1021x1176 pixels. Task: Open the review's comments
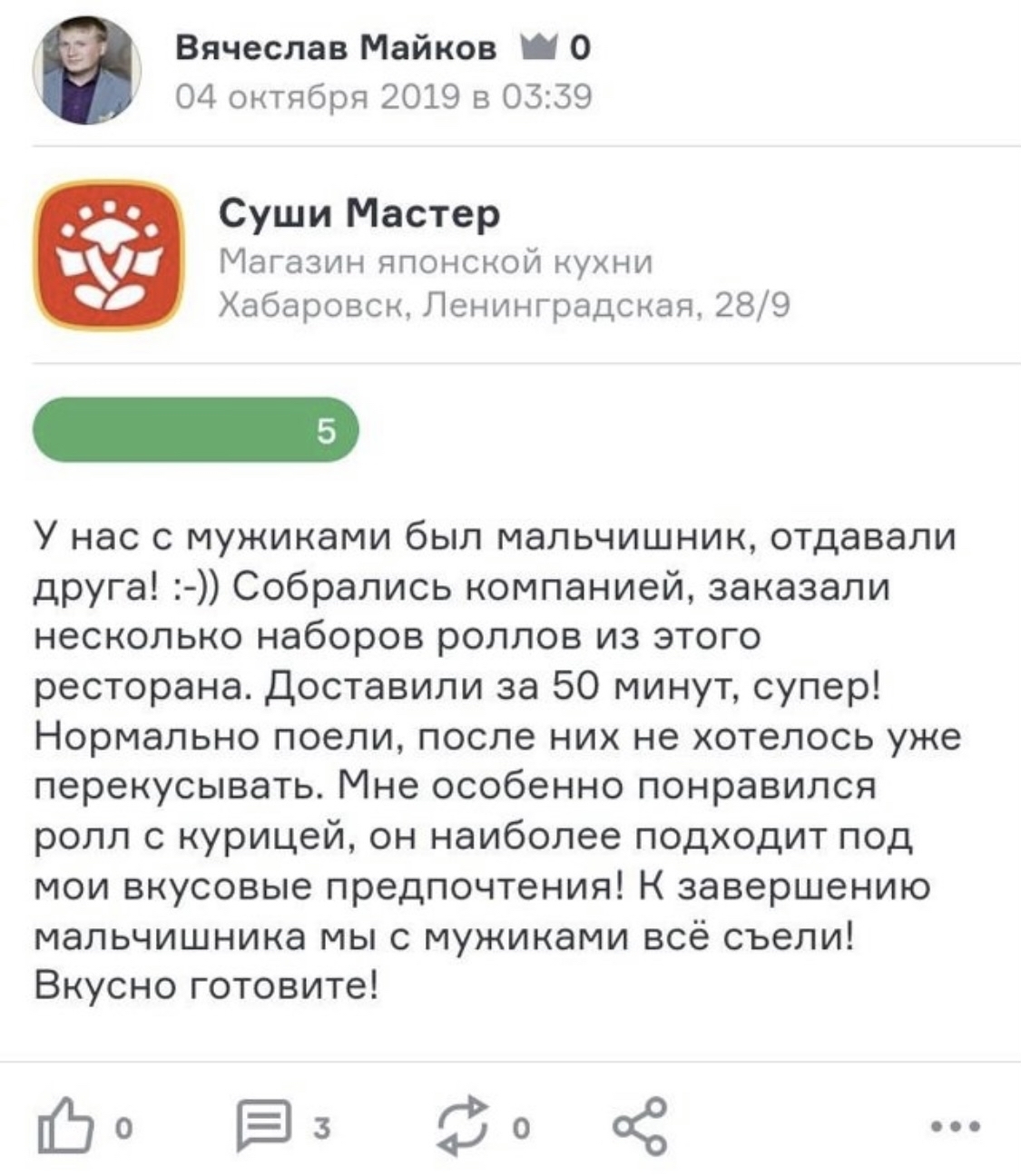264,1127
